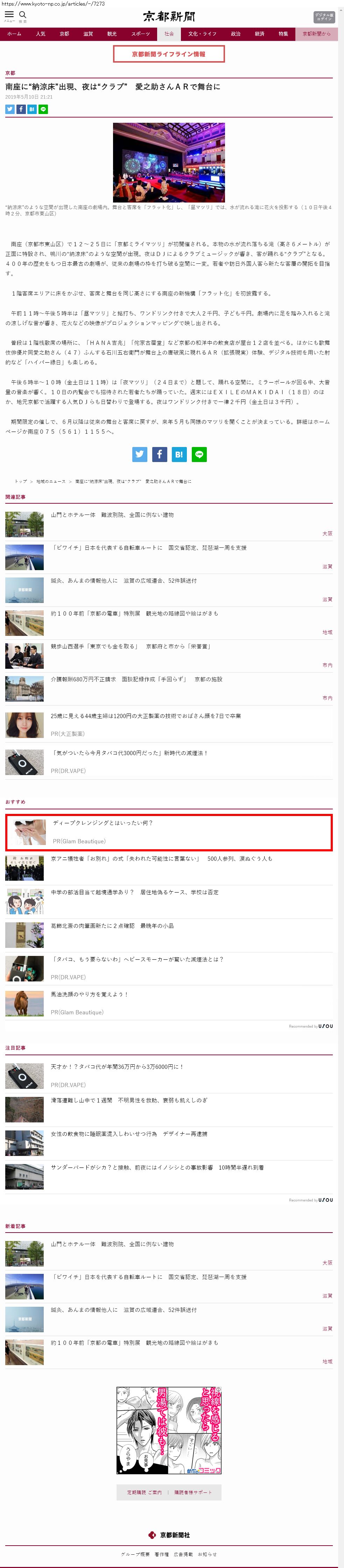Open the 地域のニュース breadcrumb link
344x1568 pixels.
(50, 482)
